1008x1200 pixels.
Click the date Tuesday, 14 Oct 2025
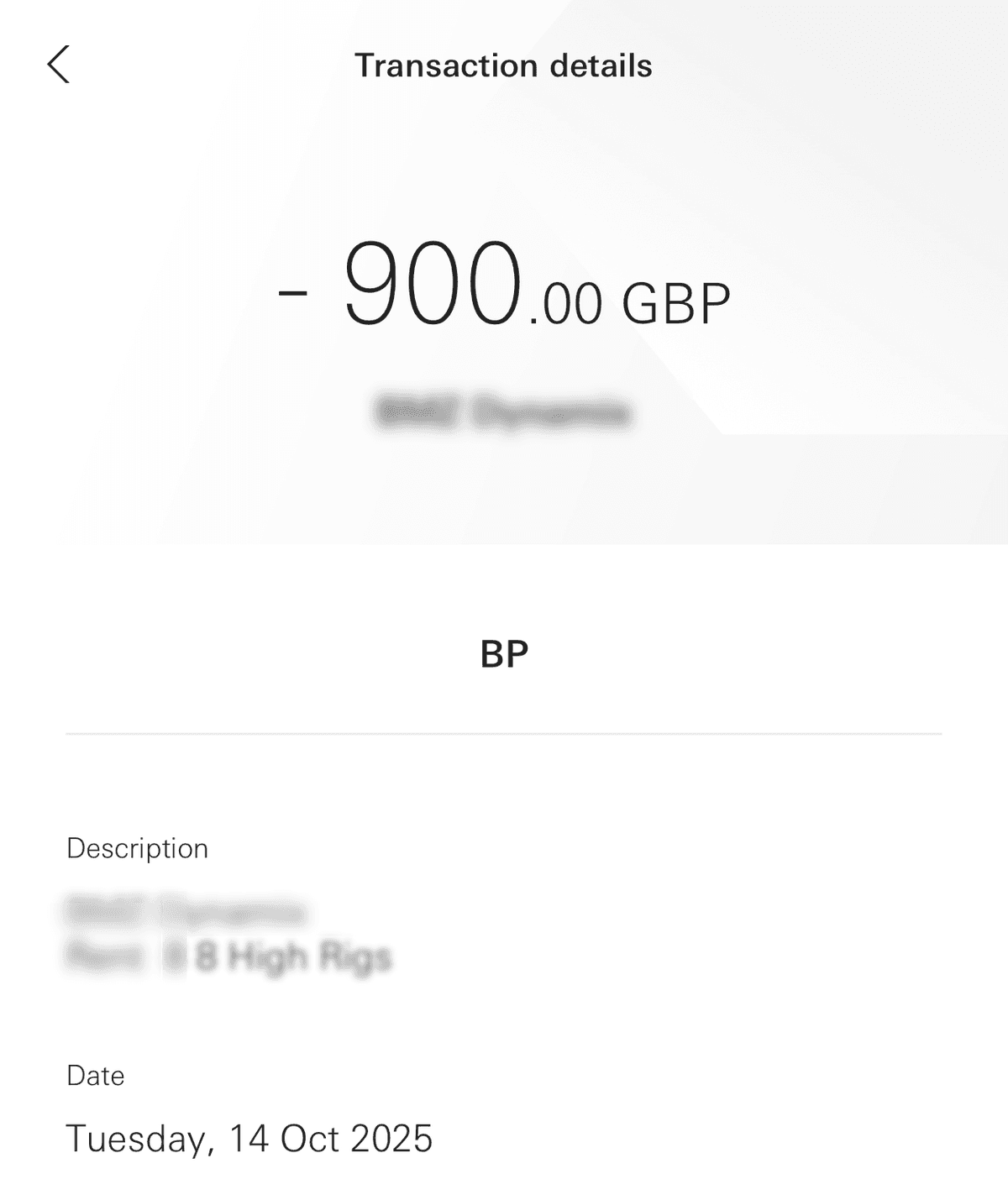tap(249, 1140)
